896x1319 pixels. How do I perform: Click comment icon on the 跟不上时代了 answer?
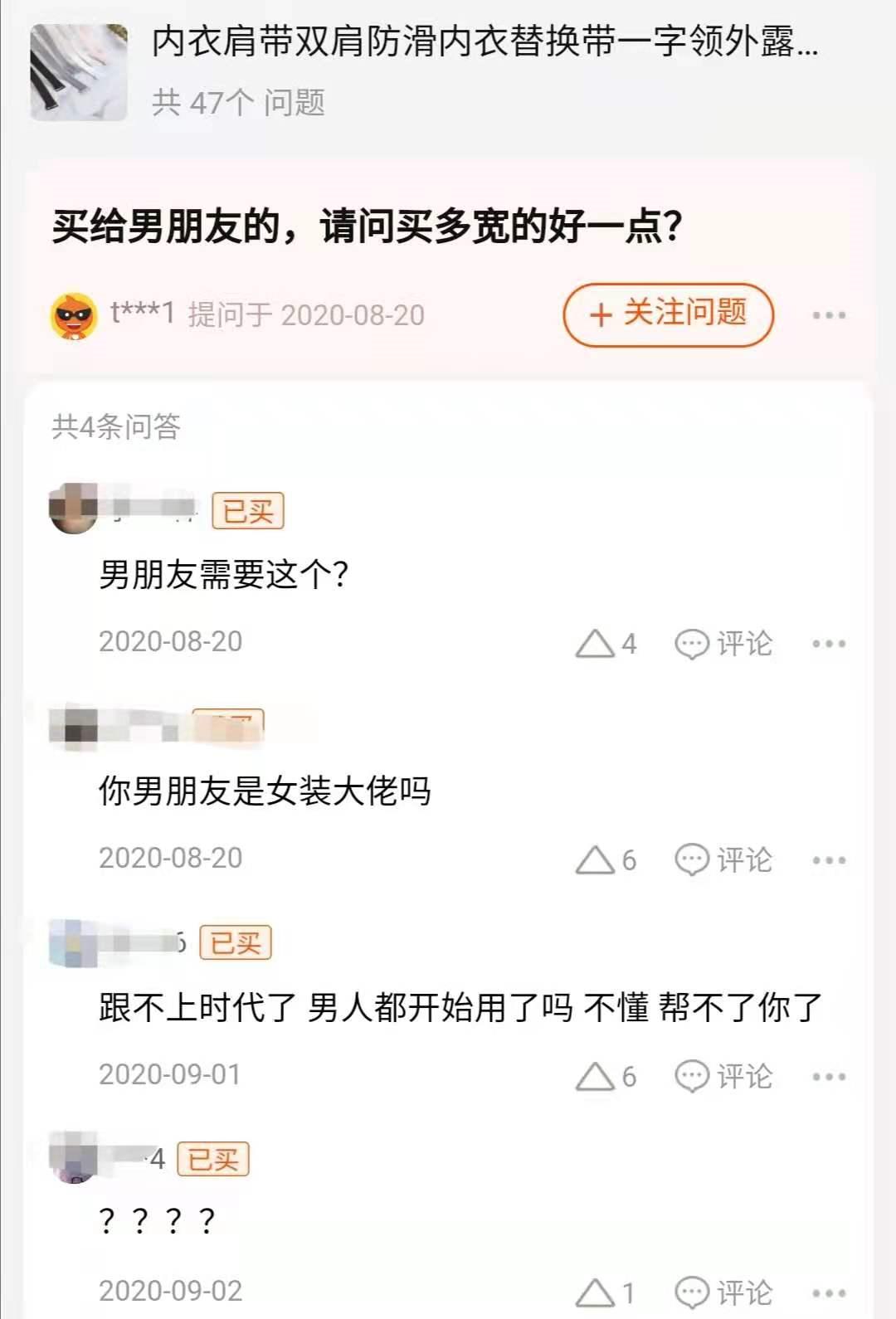[692, 1075]
